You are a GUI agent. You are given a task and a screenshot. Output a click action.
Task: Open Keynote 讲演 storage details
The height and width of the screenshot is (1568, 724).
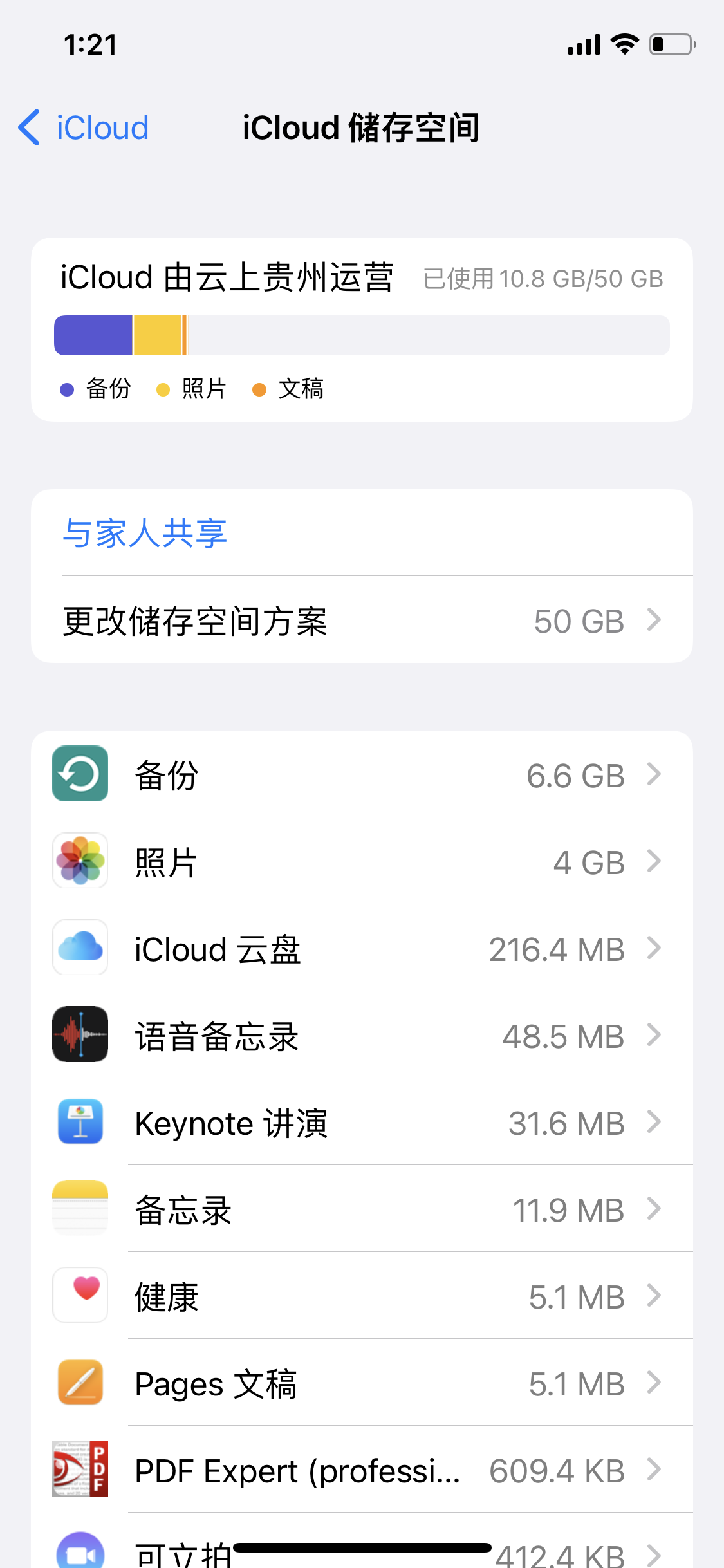tap(362, 1123)
